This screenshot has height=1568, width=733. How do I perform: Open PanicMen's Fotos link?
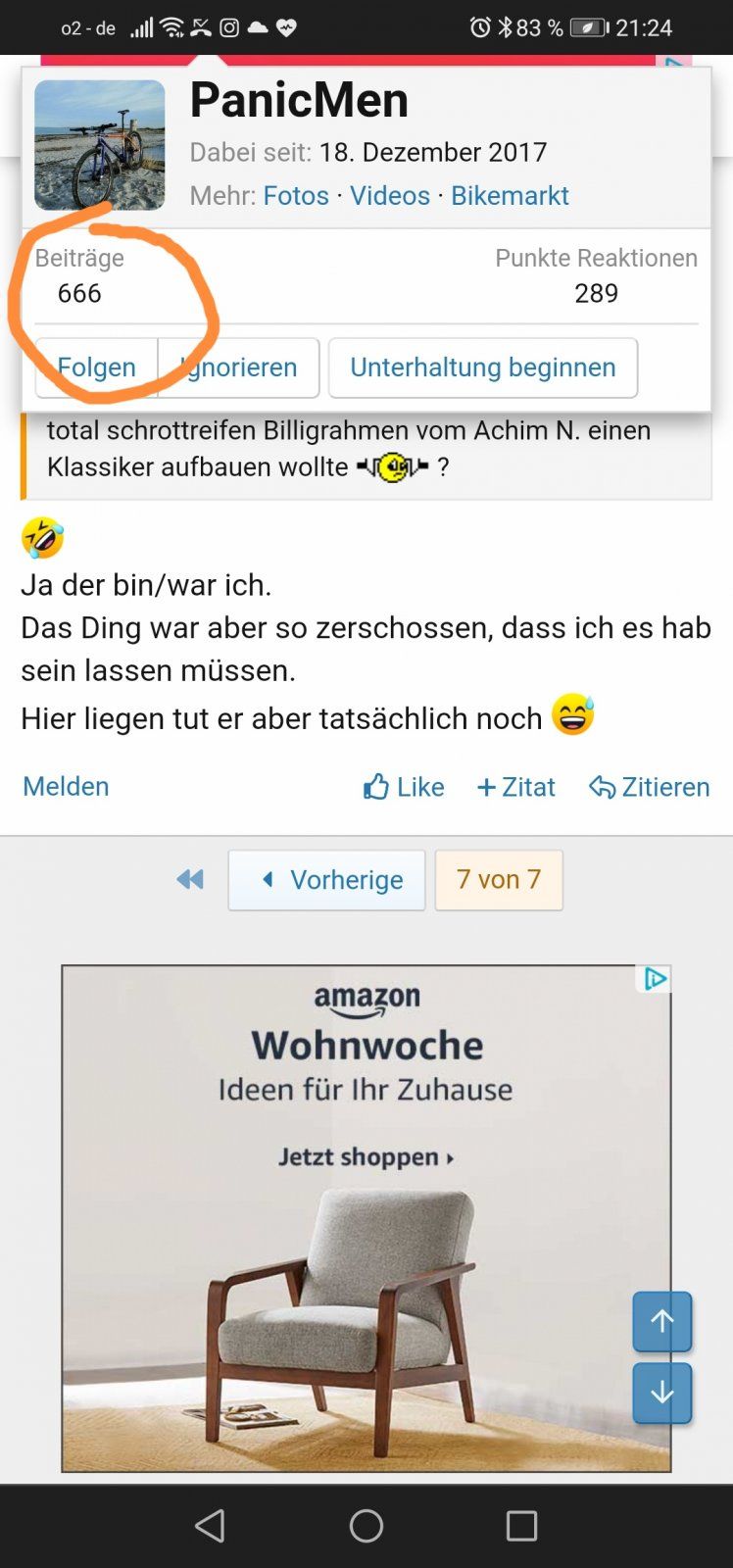coord(295,195)
